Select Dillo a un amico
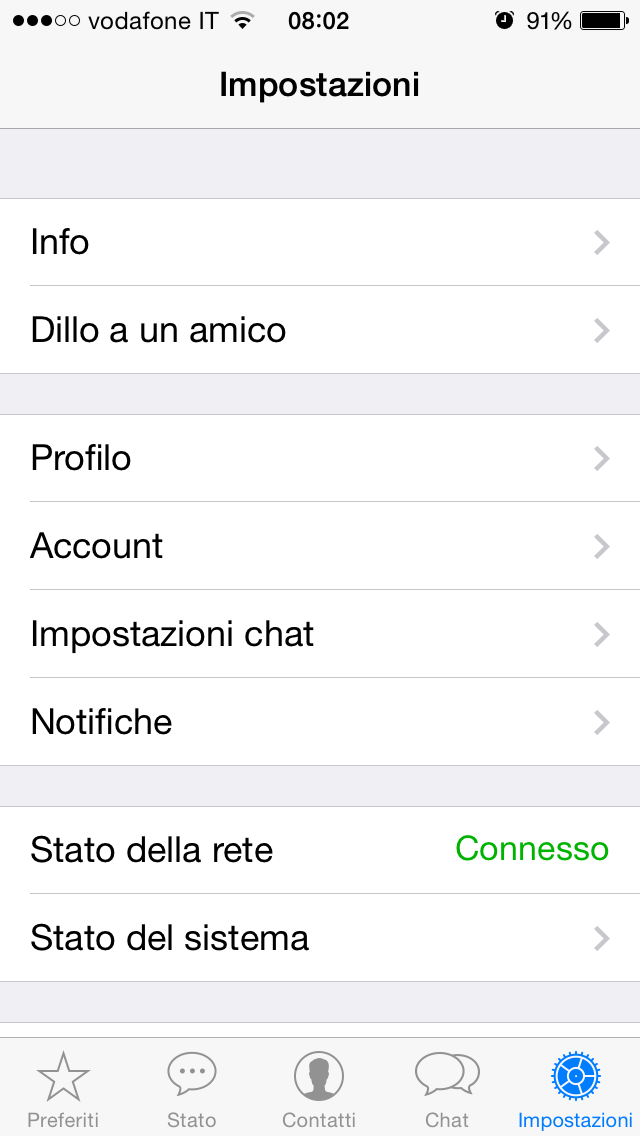 click(320, 330)
